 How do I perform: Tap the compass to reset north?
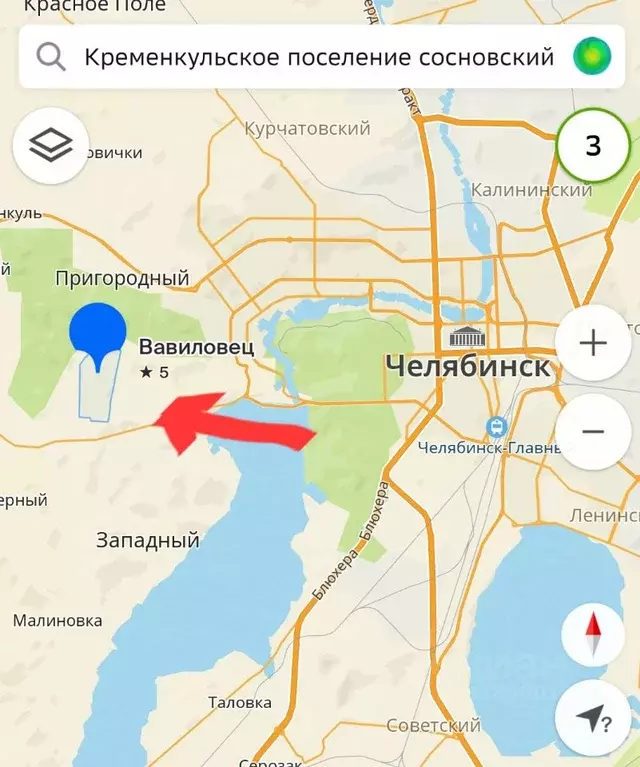[x=592, y=634]
